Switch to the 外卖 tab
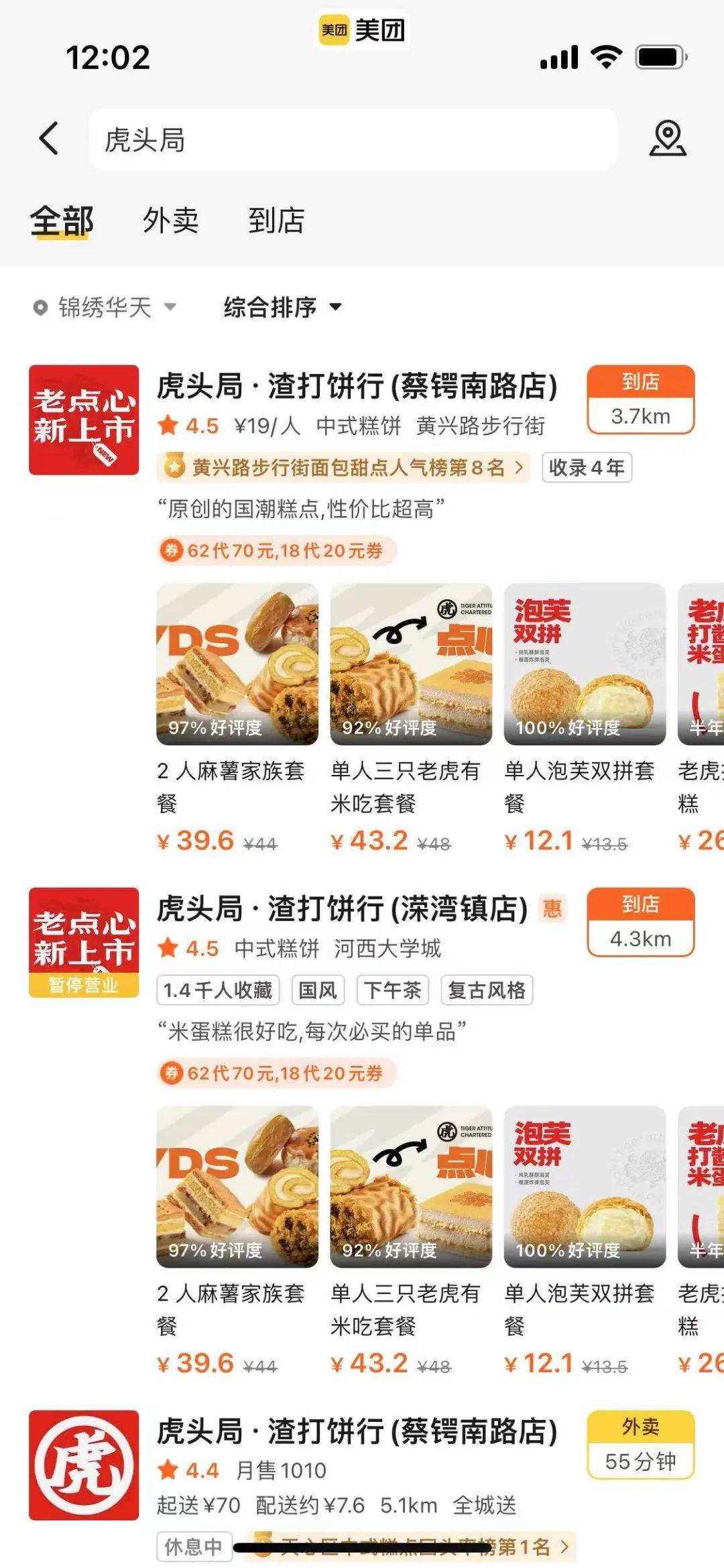Screen dimensions: 724x1568 (170, 221)
